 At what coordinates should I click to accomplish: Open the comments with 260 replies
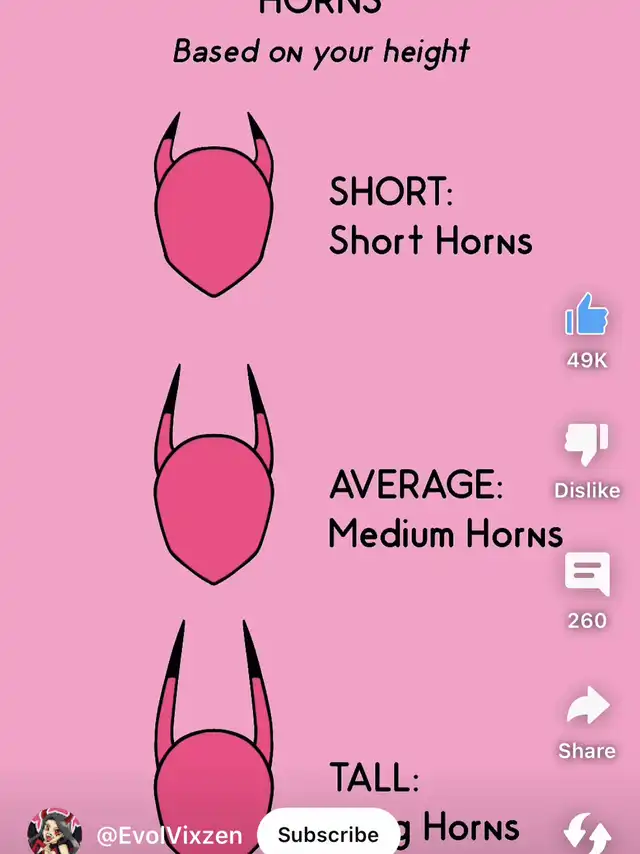(586, 576)
